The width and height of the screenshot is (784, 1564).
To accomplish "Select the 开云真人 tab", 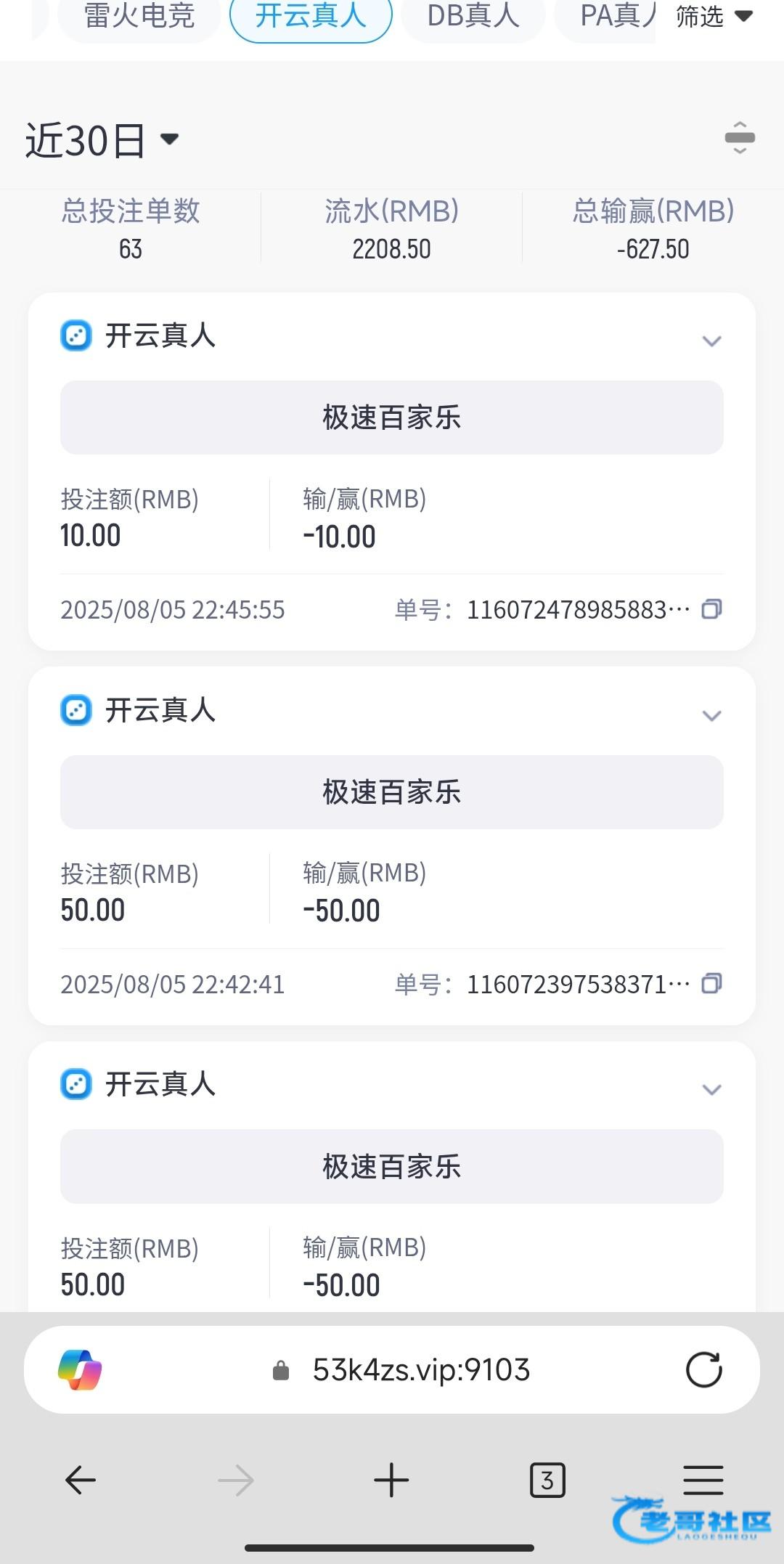I will [x=311, y=16].
